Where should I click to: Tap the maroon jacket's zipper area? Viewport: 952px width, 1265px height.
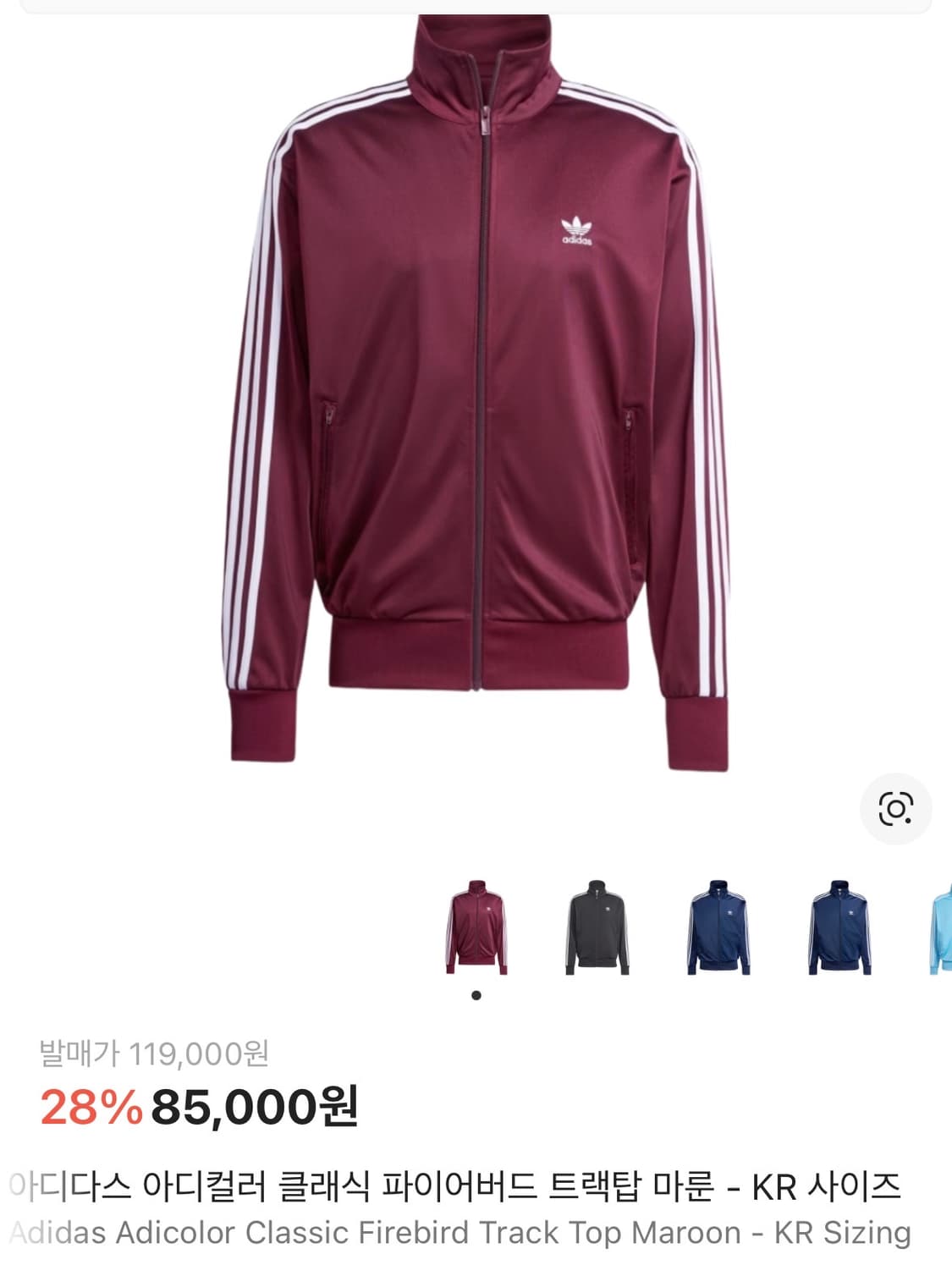(x=485, y=381)
